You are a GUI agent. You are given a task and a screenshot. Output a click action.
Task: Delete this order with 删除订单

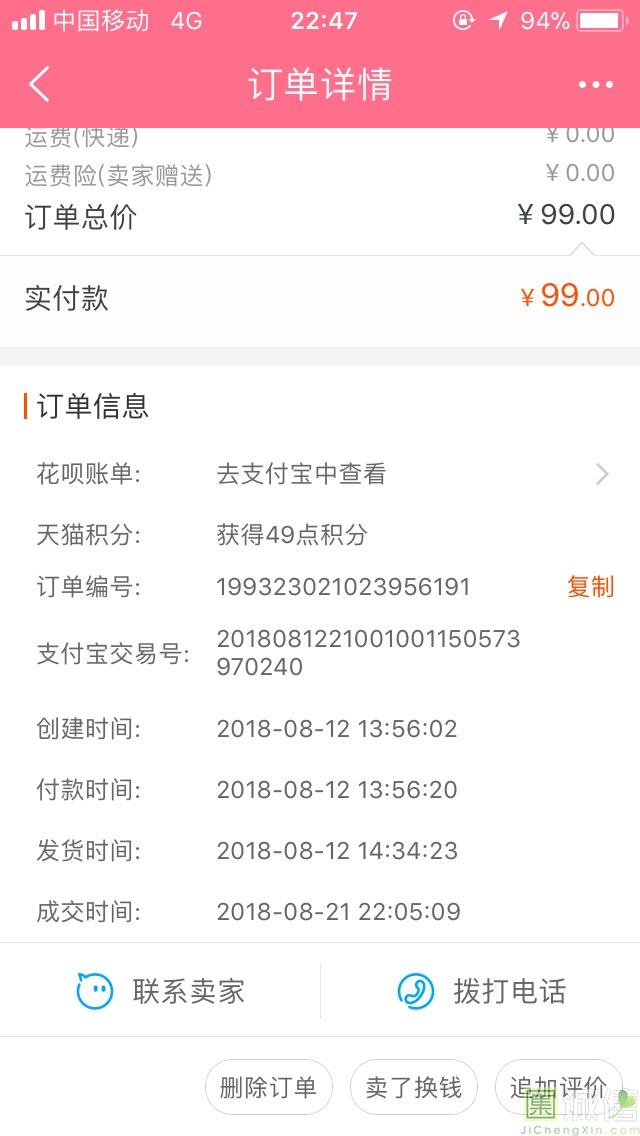click(x=268, y=1087)
